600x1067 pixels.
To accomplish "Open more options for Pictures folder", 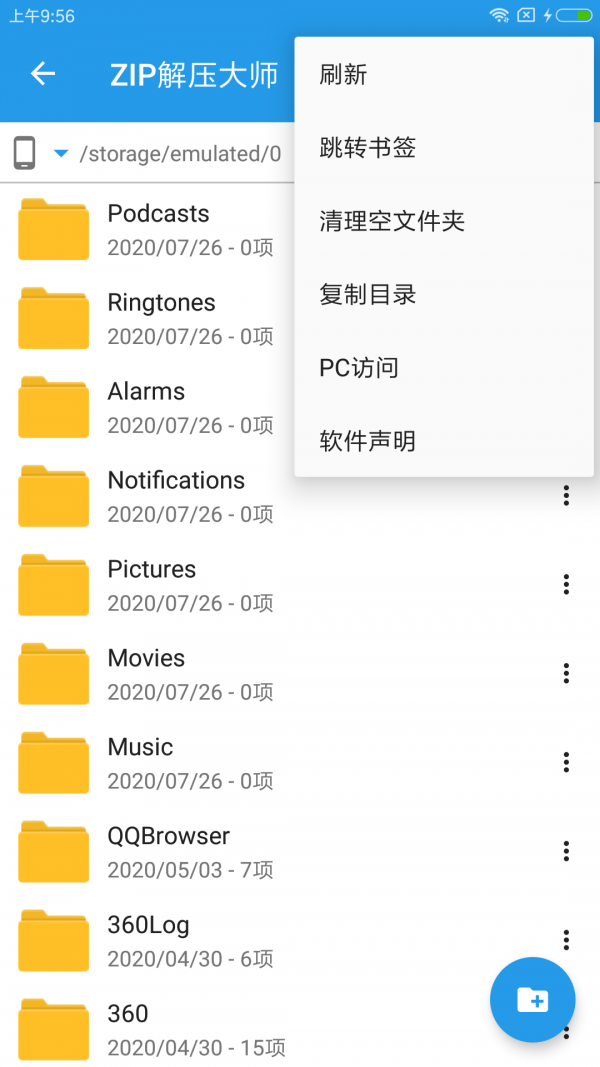I will click(566, 584).
